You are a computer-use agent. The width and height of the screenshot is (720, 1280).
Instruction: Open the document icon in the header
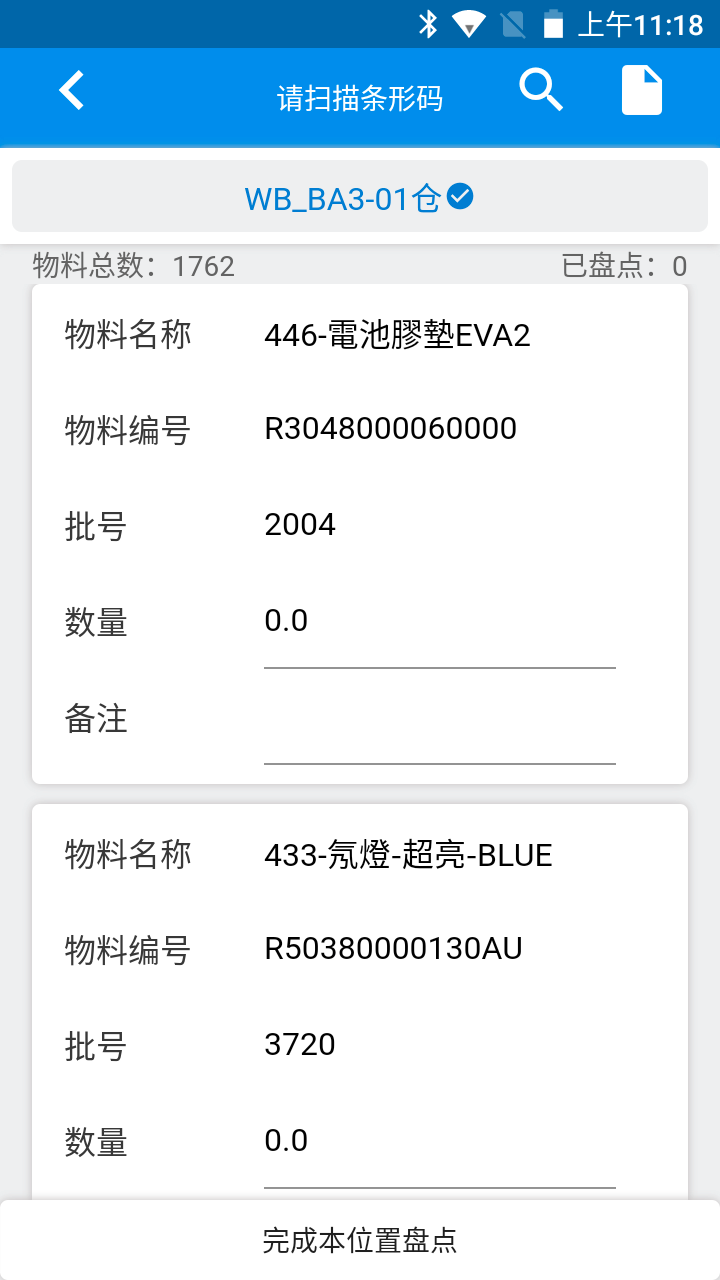(642, 91)
